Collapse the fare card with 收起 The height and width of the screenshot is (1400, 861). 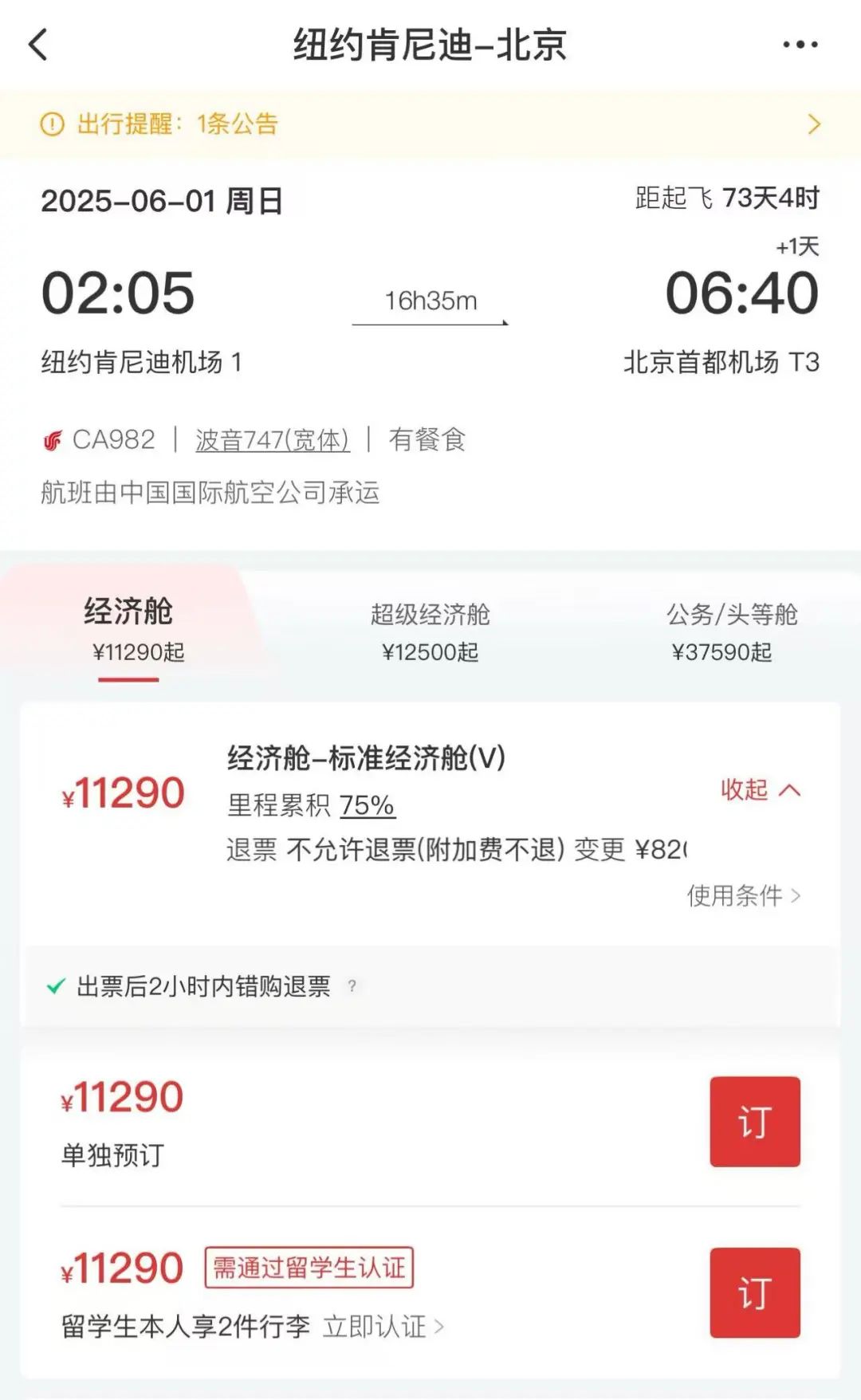[x=760, y=789]
